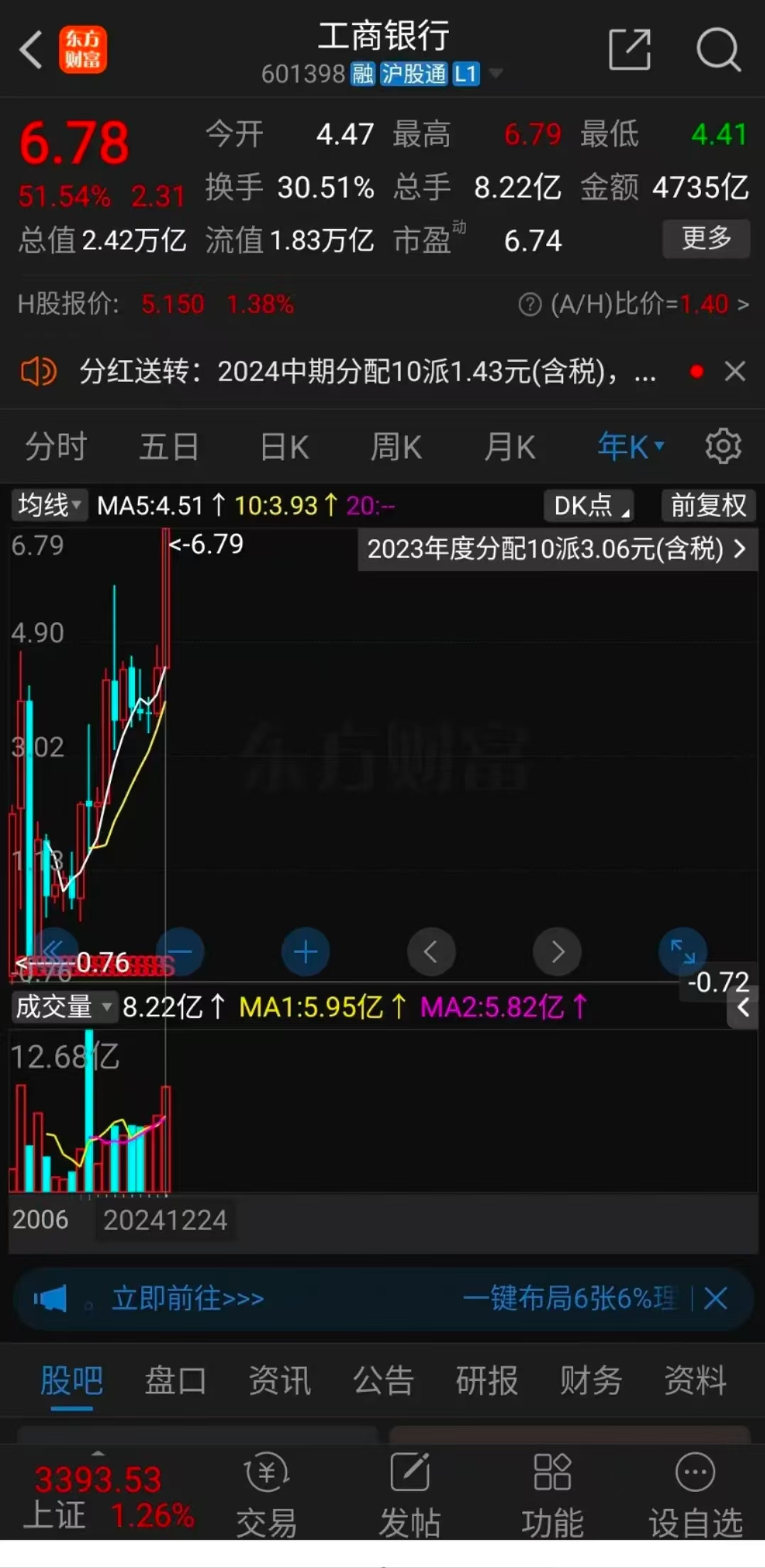Dismiss the 分红送转 announcement
The height and width of the screenshot is (1568, 765).
[x=735, y=371]
